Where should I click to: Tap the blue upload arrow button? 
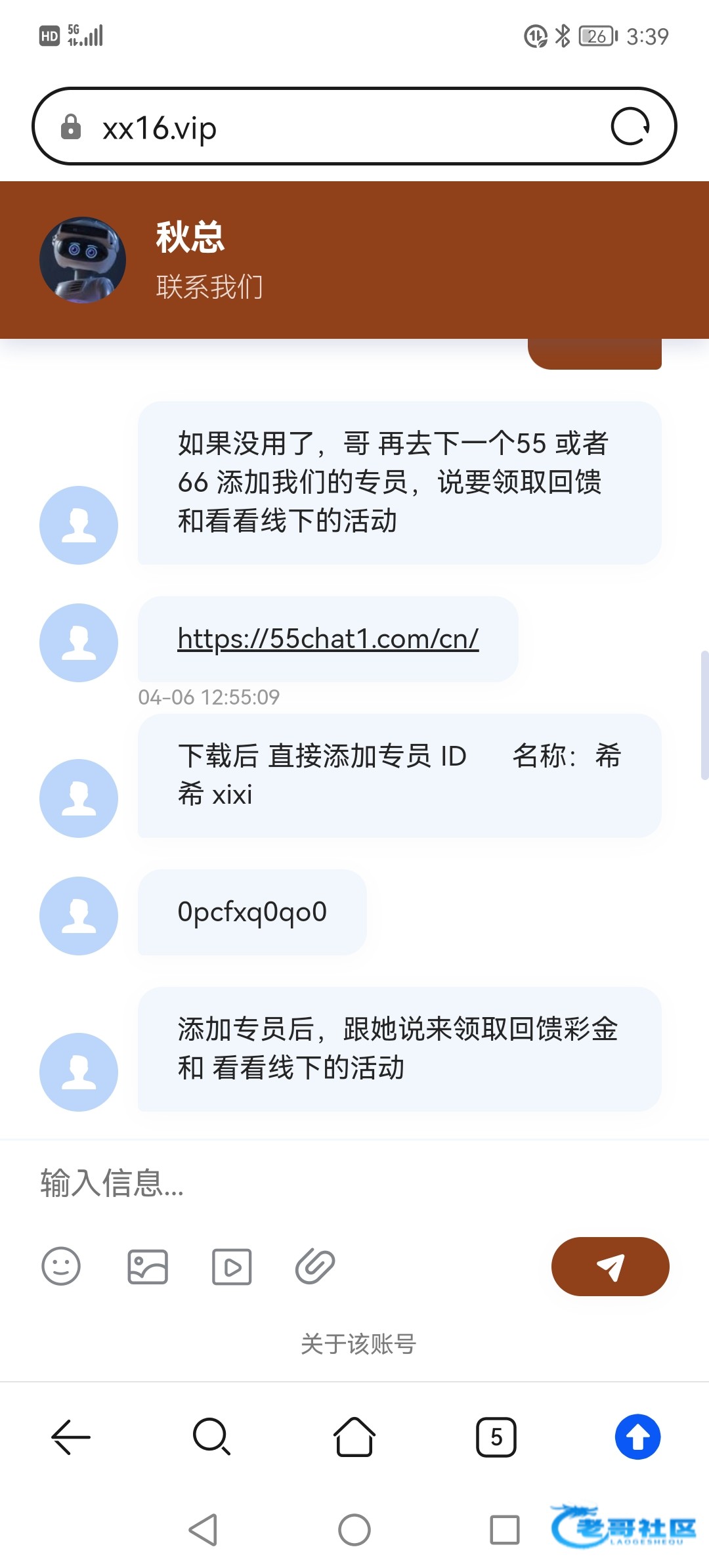637,1437
